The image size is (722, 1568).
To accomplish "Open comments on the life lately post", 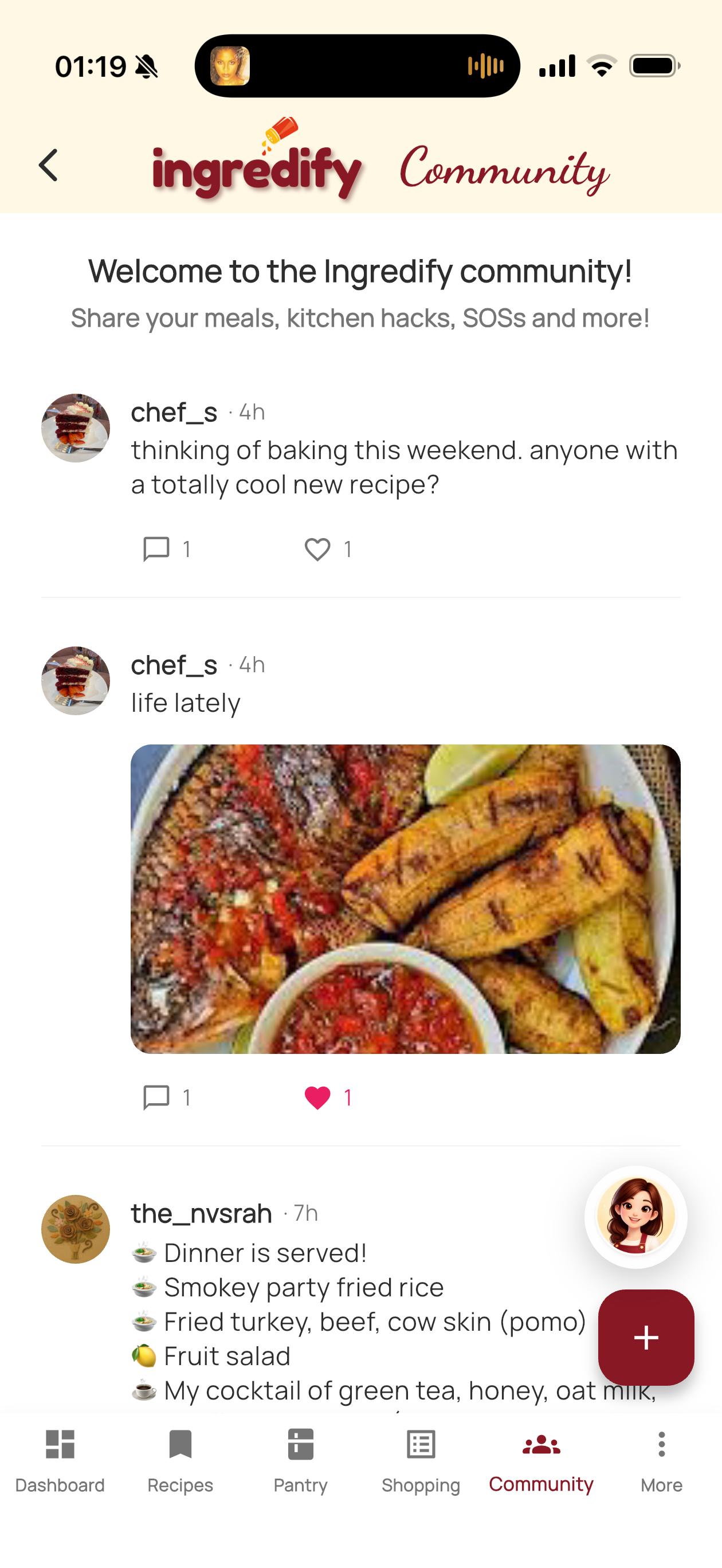I will click(x=166, y=1097).
